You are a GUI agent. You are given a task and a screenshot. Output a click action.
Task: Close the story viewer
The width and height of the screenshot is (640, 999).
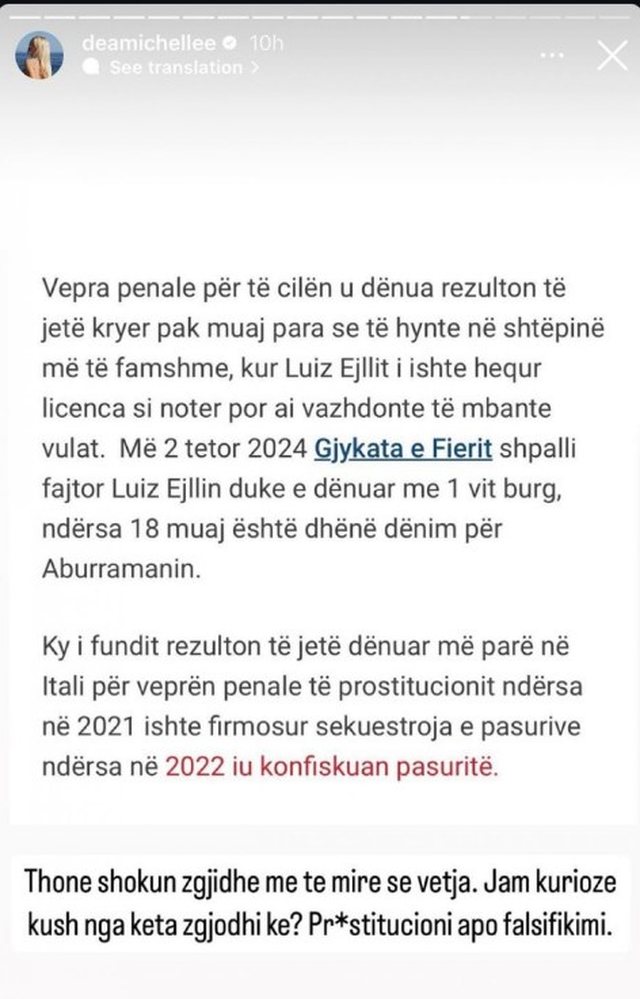(x=611, y=56)
